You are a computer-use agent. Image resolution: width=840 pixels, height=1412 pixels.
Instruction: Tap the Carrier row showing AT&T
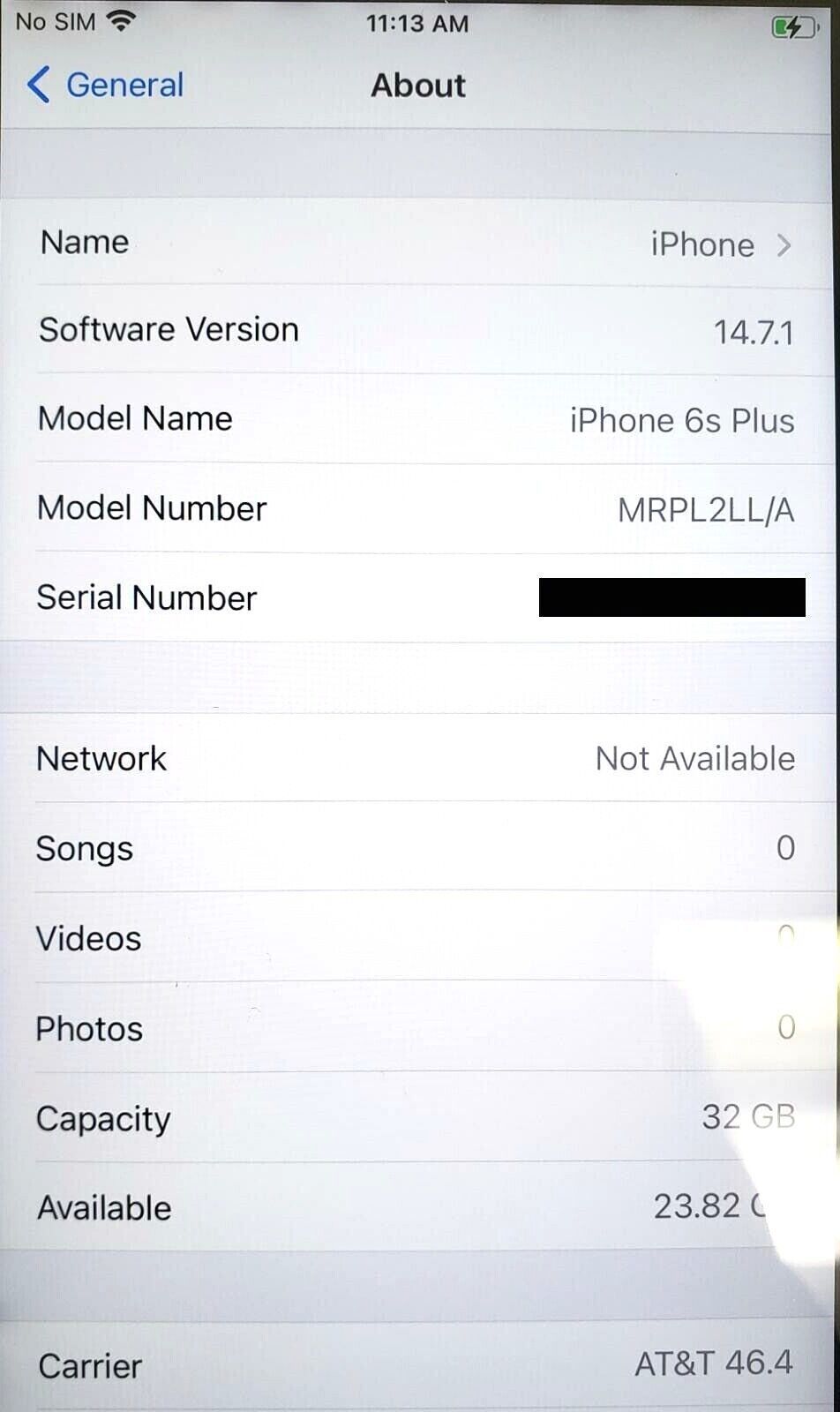(x=416, y=1364)
